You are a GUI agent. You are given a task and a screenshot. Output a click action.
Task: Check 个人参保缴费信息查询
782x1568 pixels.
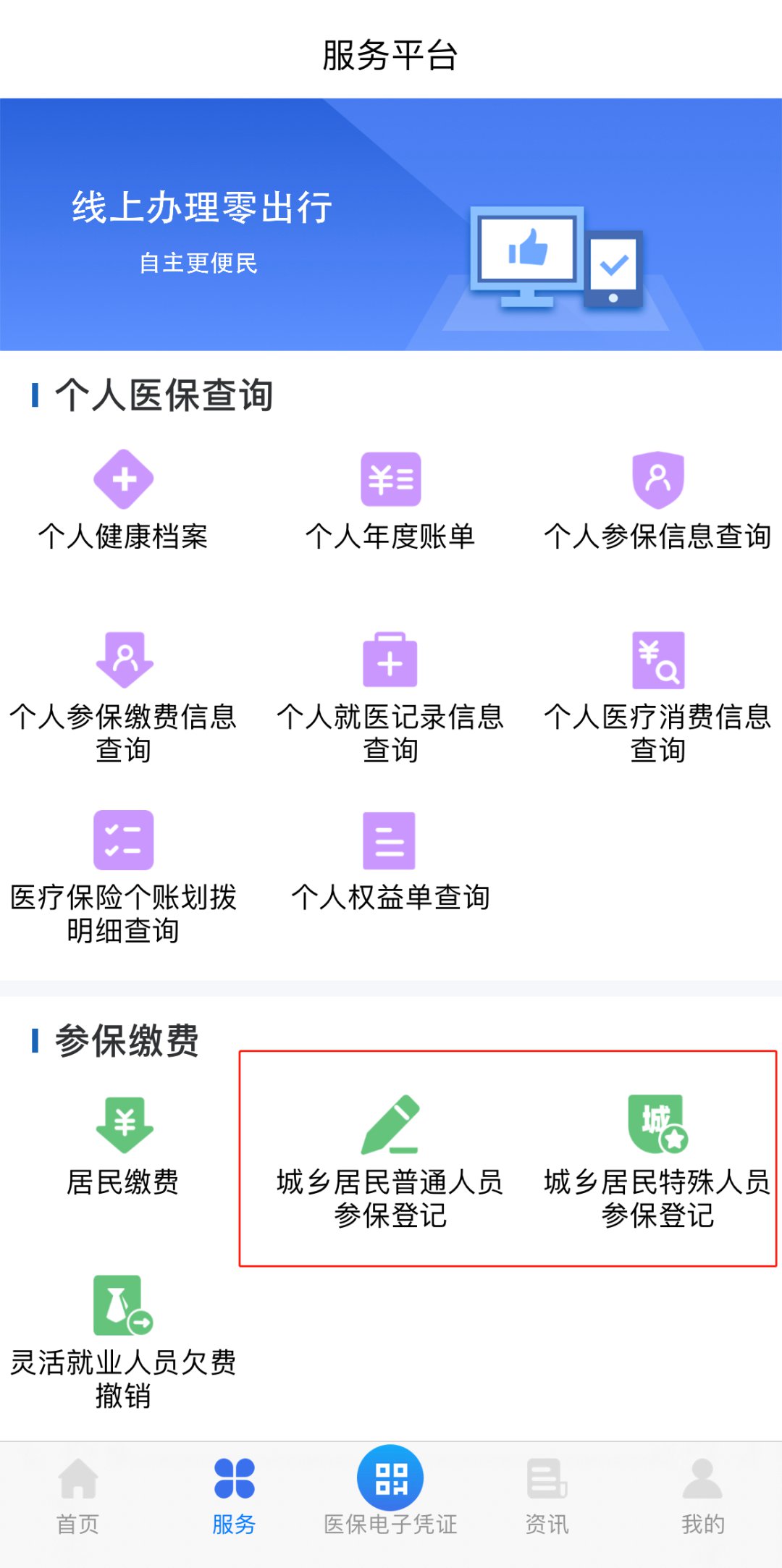124,695
